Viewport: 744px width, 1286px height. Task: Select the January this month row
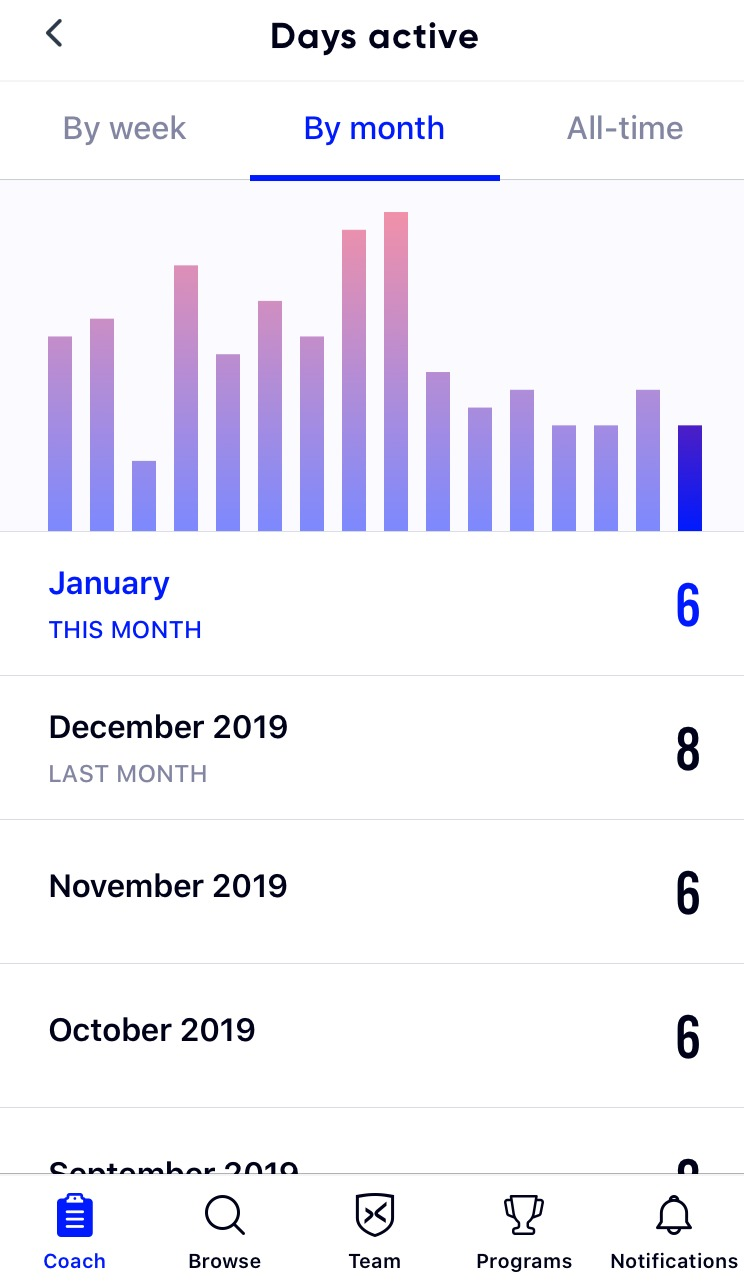pos(372,604)
